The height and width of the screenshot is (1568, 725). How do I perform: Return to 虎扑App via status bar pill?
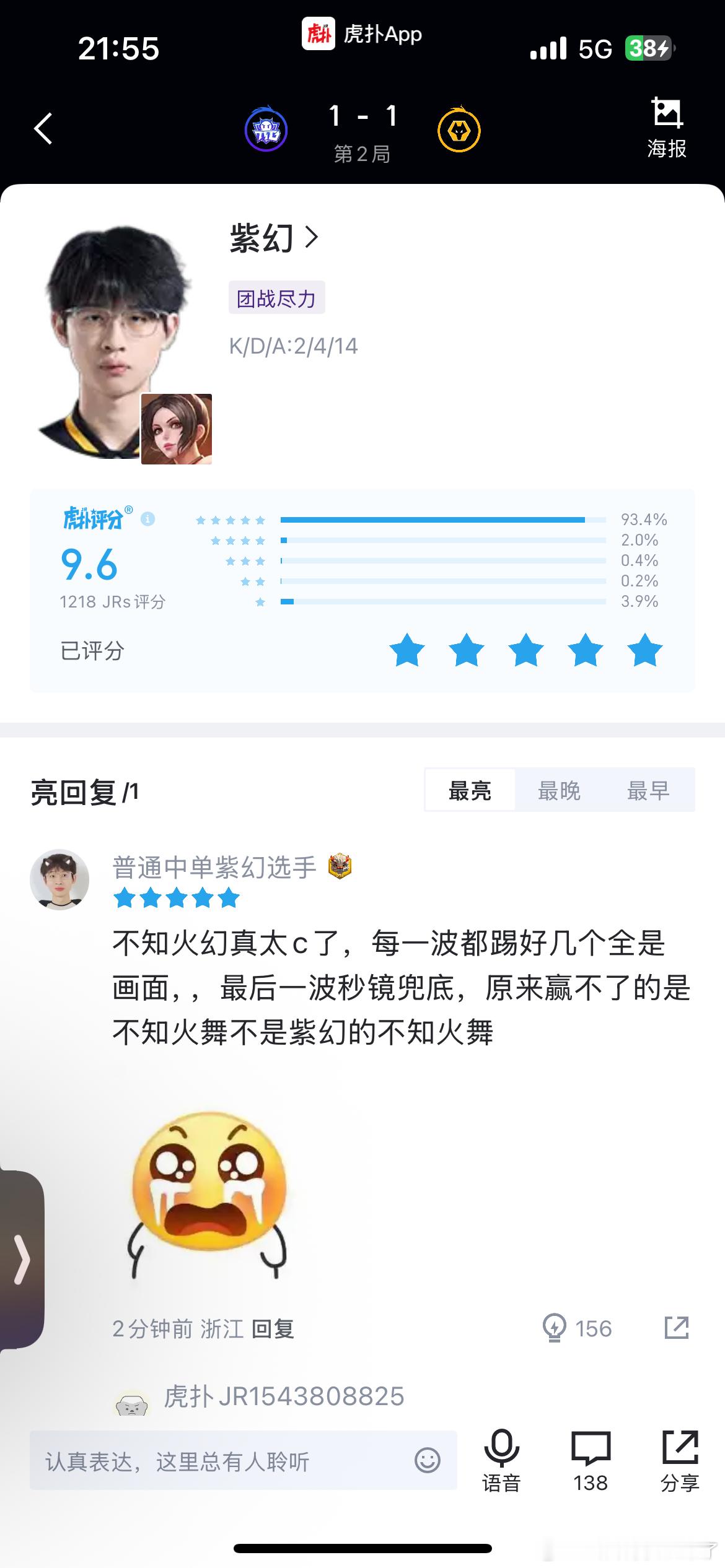(362, 33)
